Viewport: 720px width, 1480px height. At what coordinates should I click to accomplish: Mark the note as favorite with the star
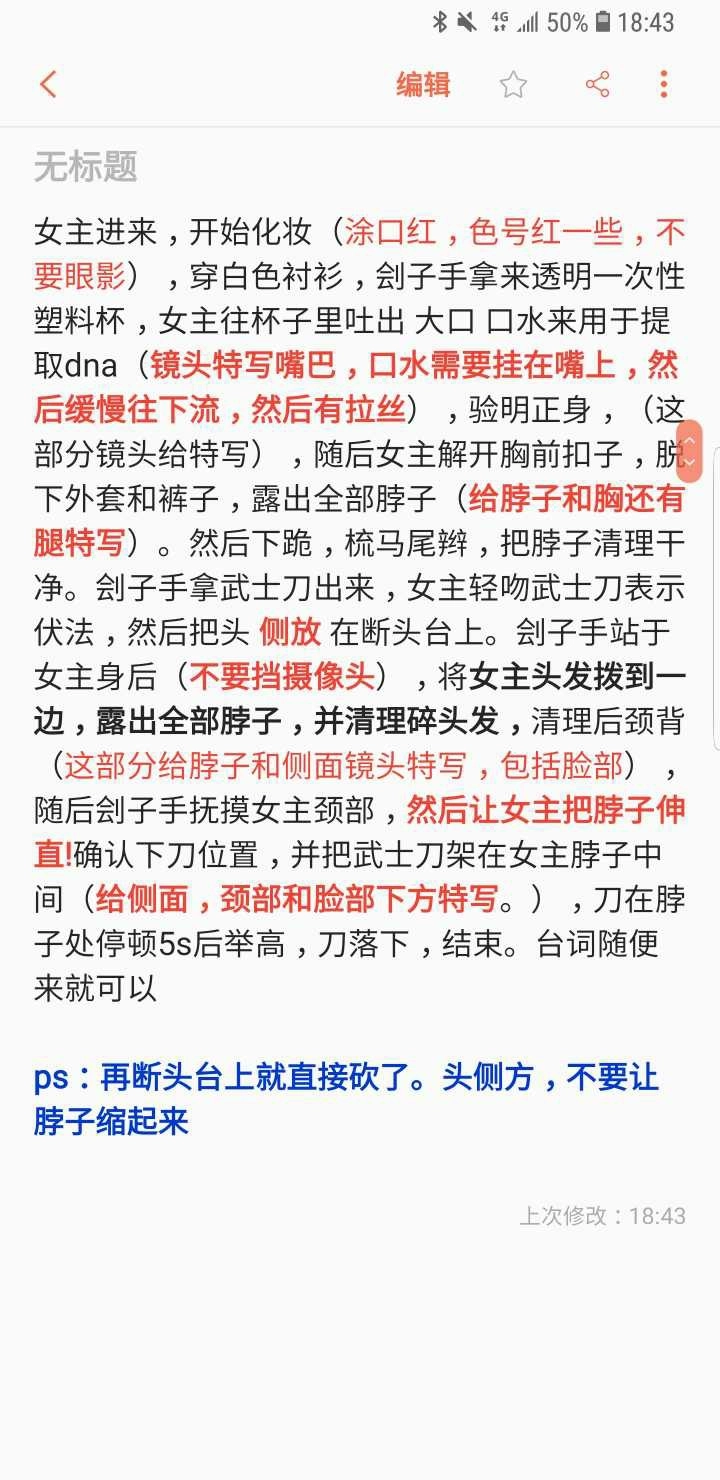tap(513, 85)
